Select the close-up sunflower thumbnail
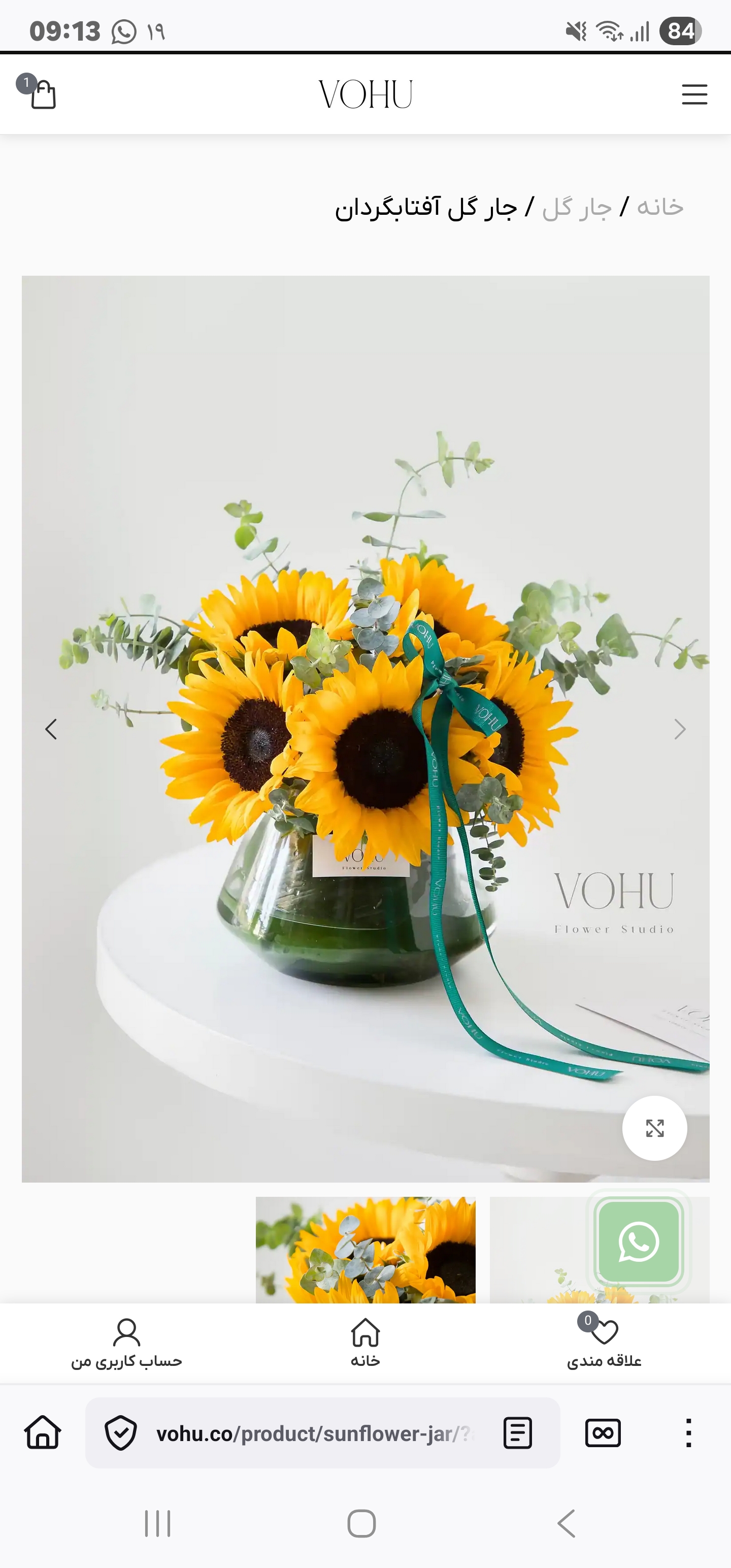The width and height of the screenshot is (731, 1568). (x=365, y=1250)
